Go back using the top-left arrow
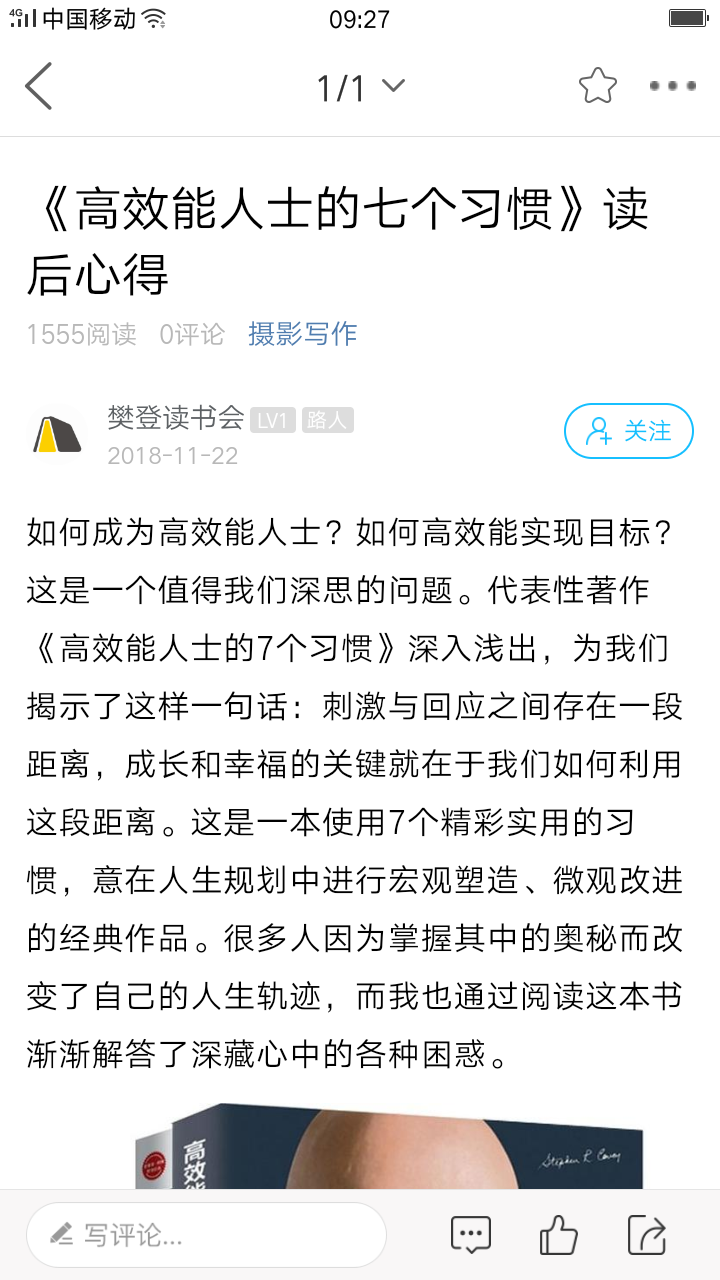This screenshot has width=720, height=1280. point(39,86)
